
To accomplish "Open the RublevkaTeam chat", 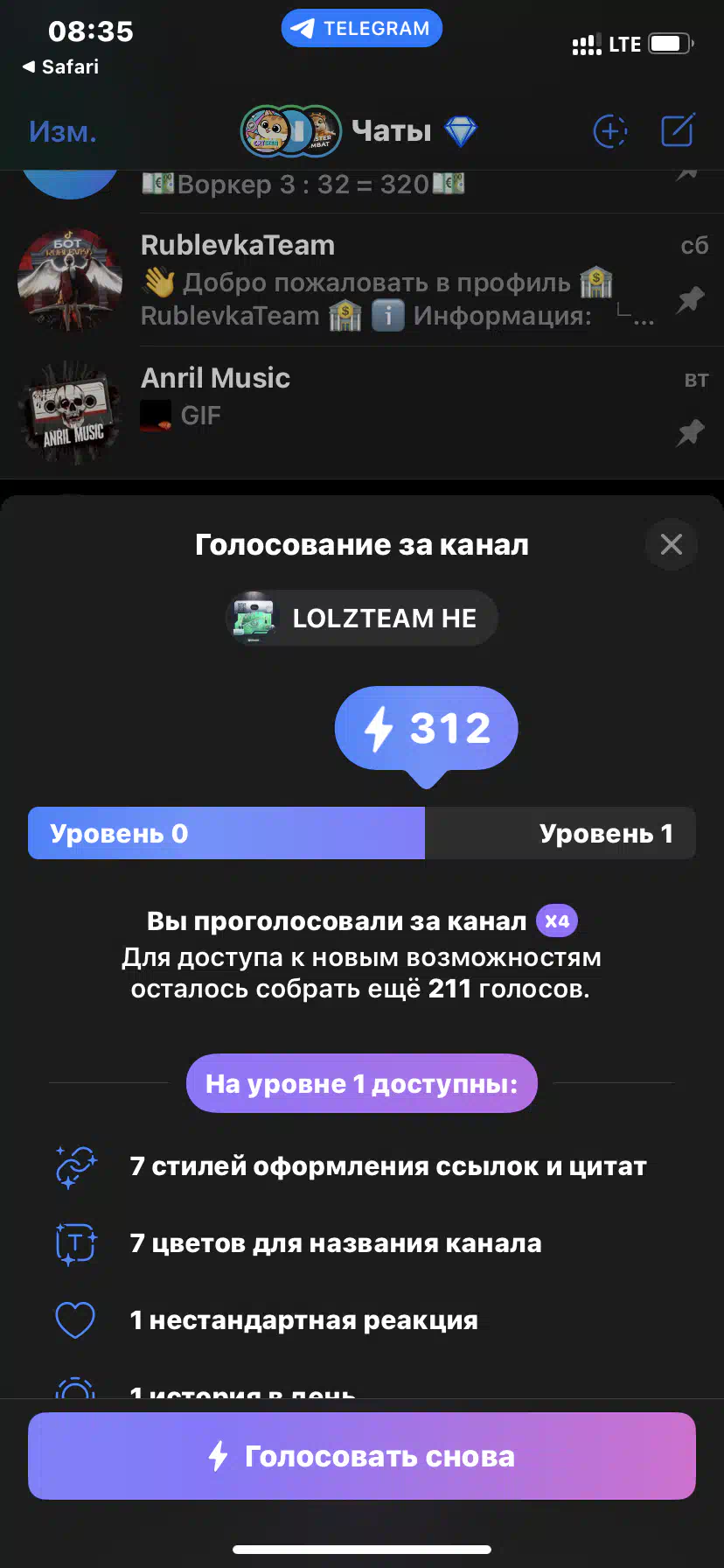I will click(362, 280).
